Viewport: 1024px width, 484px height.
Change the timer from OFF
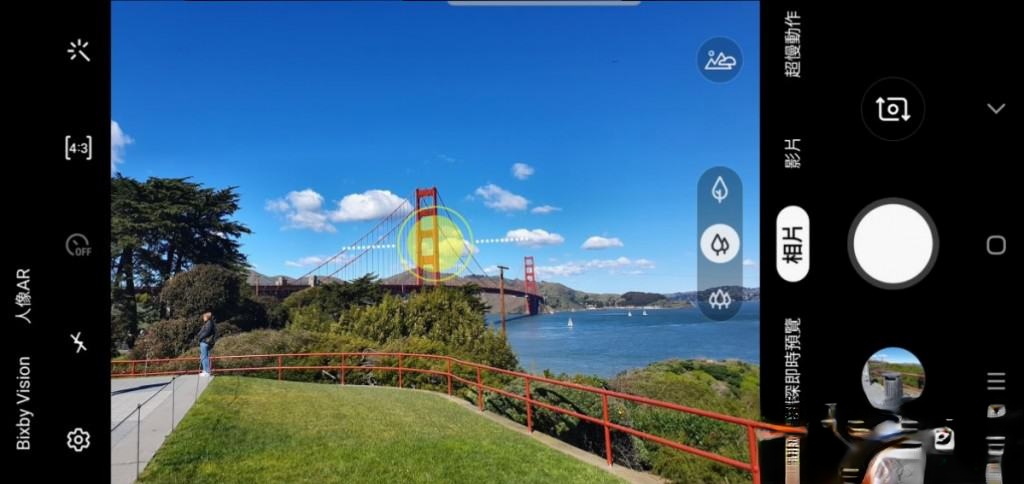pyautogui.click(x=78, y=245)
